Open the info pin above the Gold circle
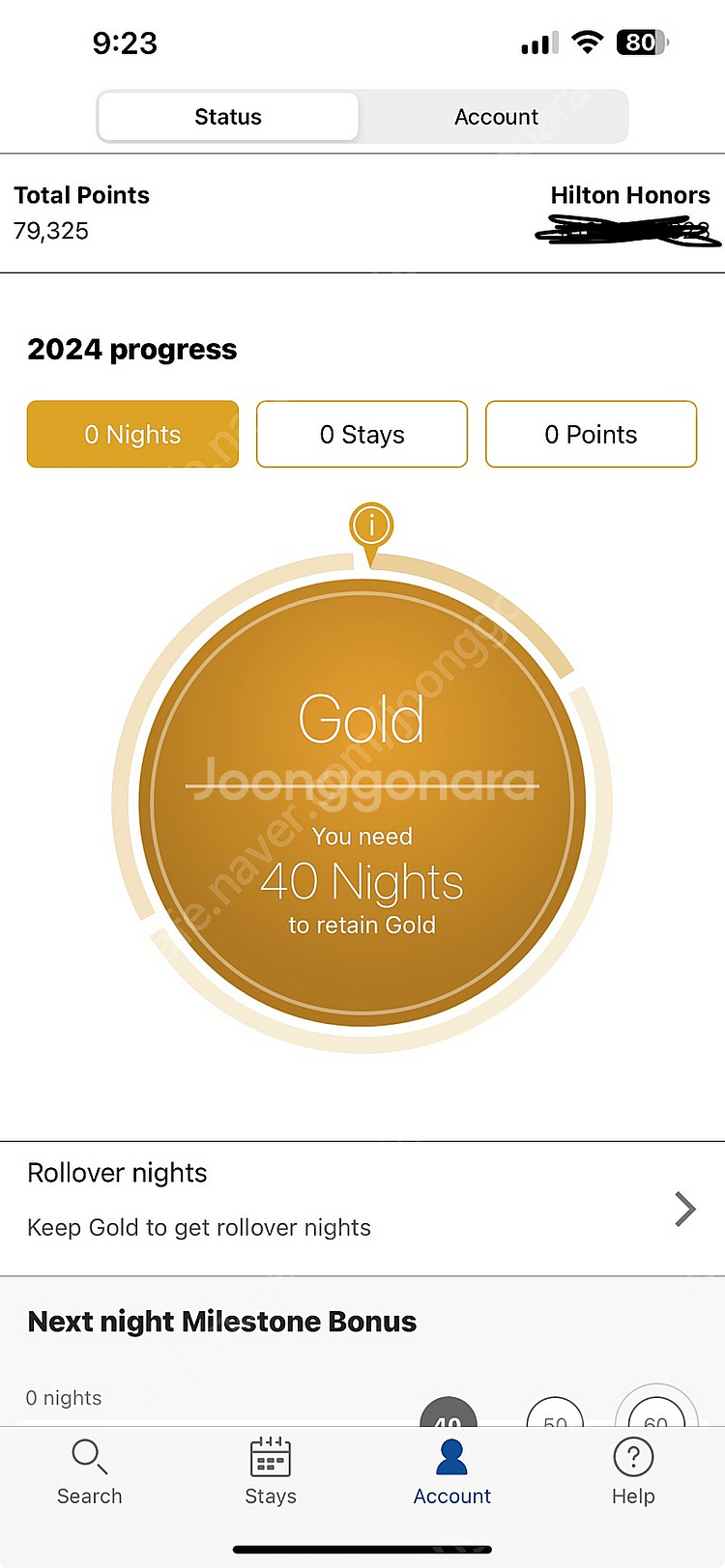Image resolution: width=725 pixels, height=1568 pixels. (x=371, y=527)
